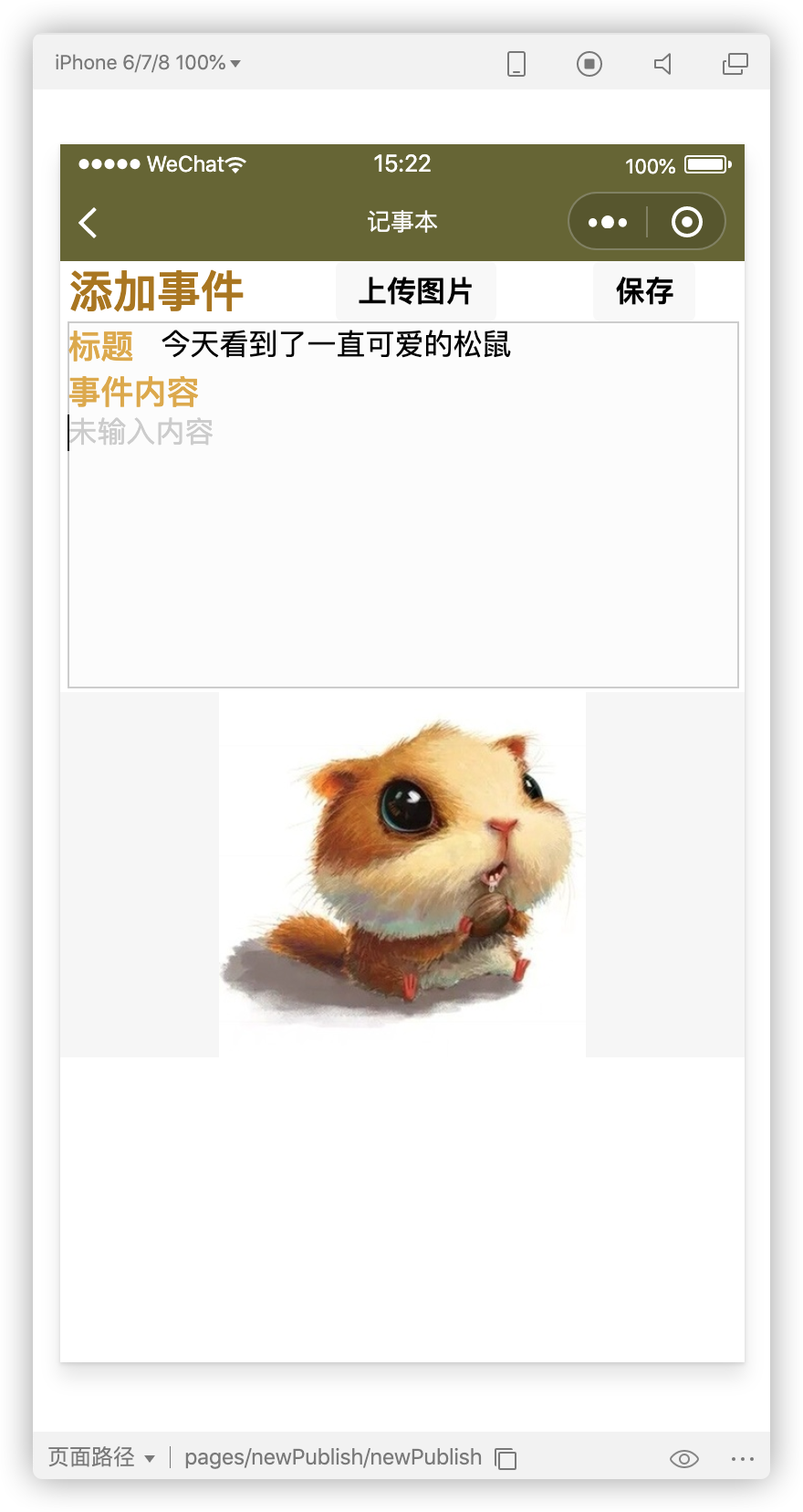This screenshot has height=1512, width=803.
Task: Exit mini program via capsule circle icon
Action: 686,221
